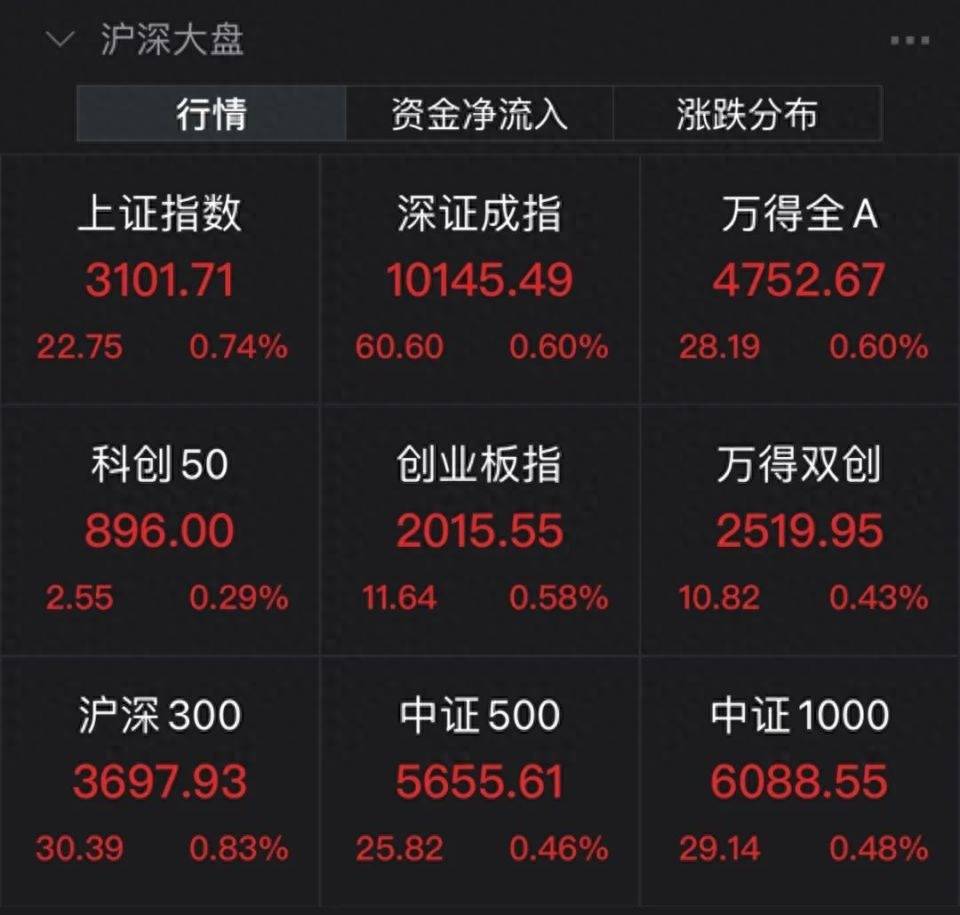This screenshot has height=915, width=960.
Task: Open the three-dot overflow menu
Action: (x=909, y=41)
